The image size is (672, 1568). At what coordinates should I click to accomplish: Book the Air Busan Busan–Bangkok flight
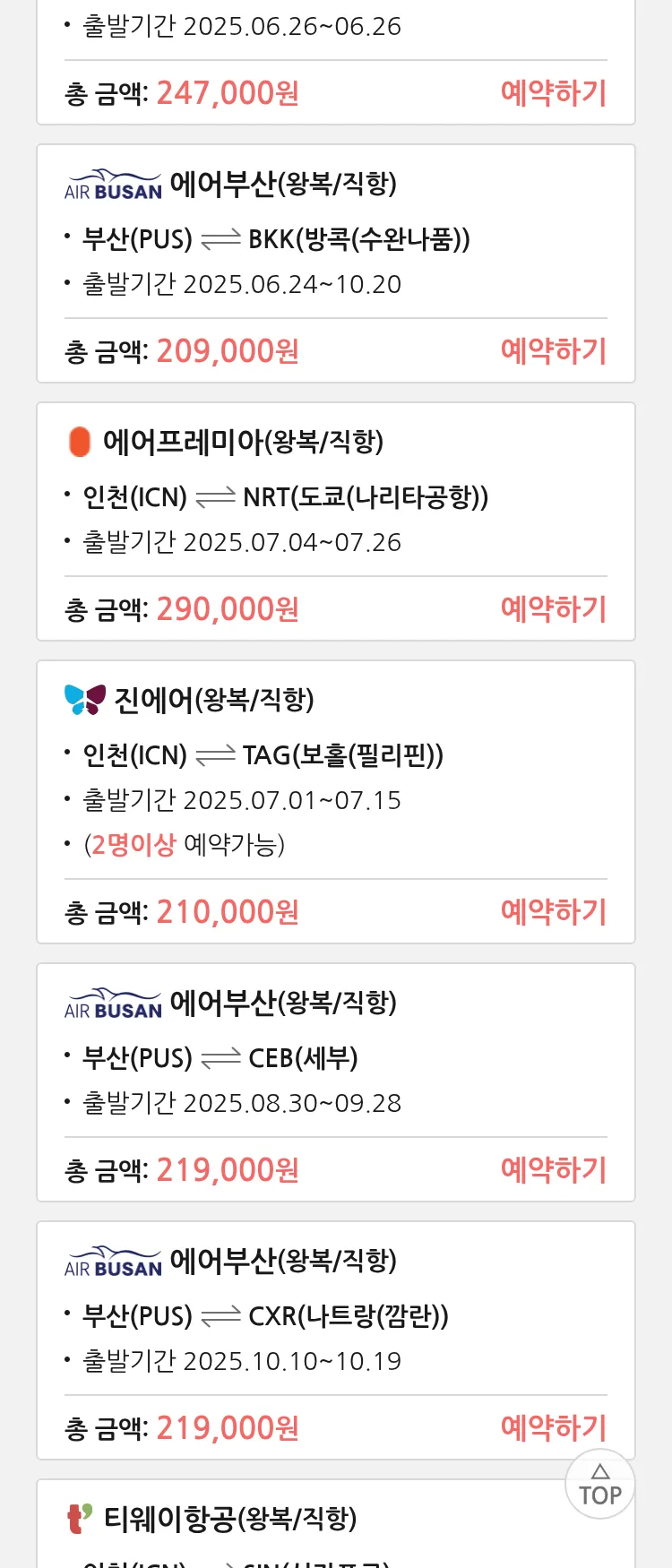click(x=553, y=351)
